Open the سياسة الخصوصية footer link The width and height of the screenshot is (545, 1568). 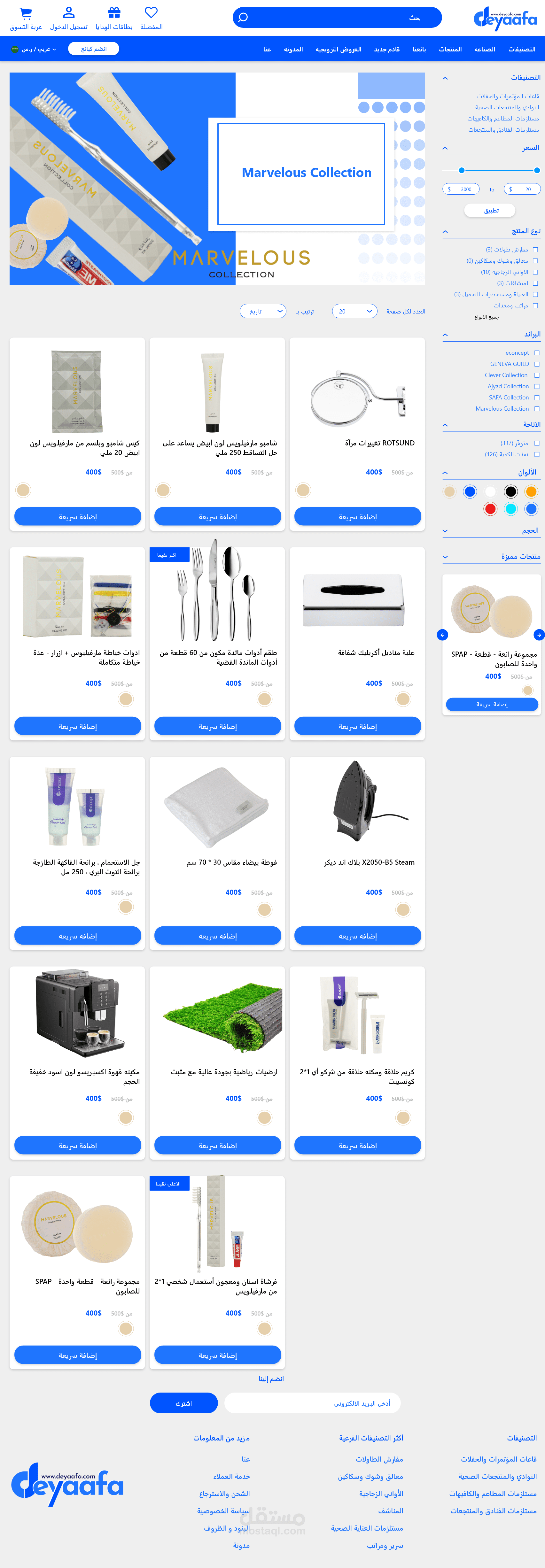223,1511
